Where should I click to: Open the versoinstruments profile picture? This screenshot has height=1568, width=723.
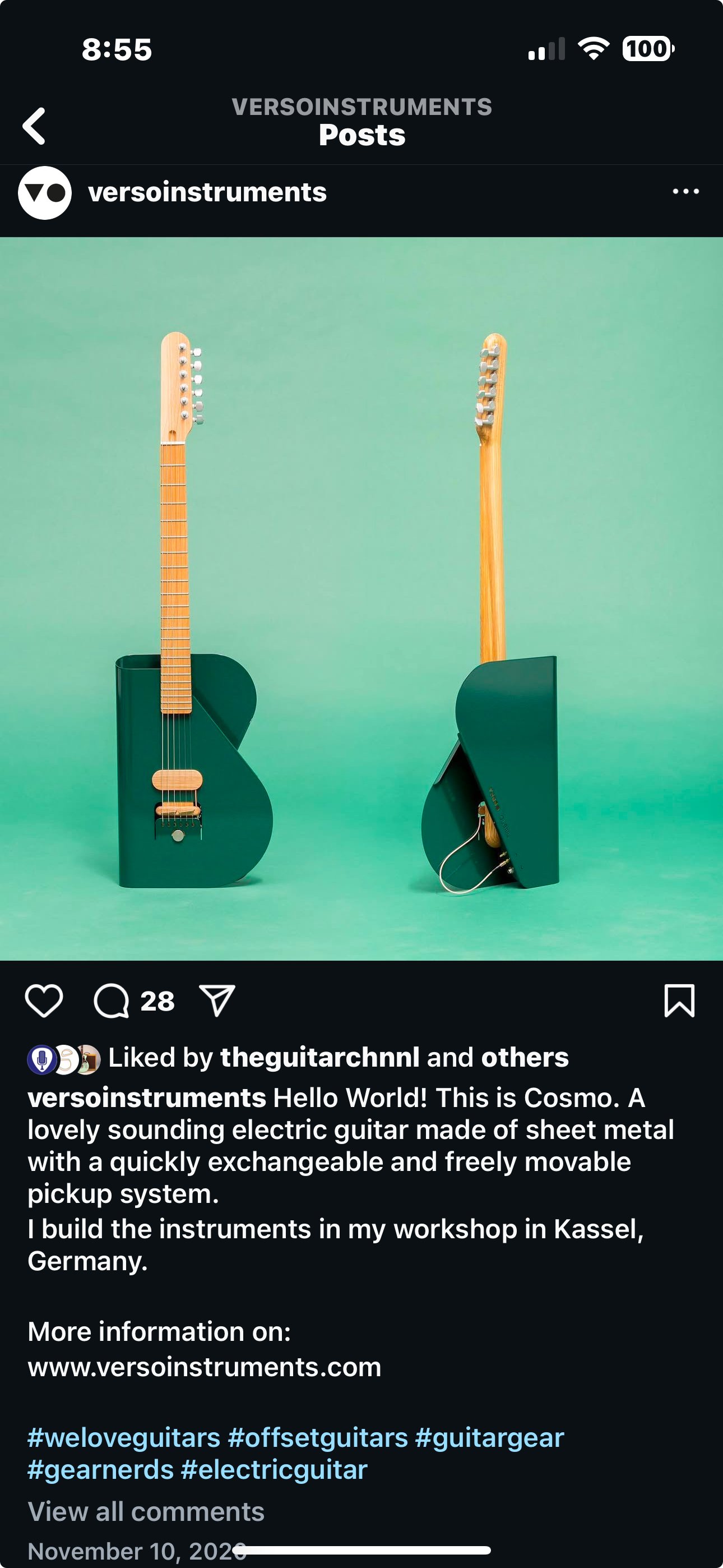pyautogui.click(x=45, y=192)
